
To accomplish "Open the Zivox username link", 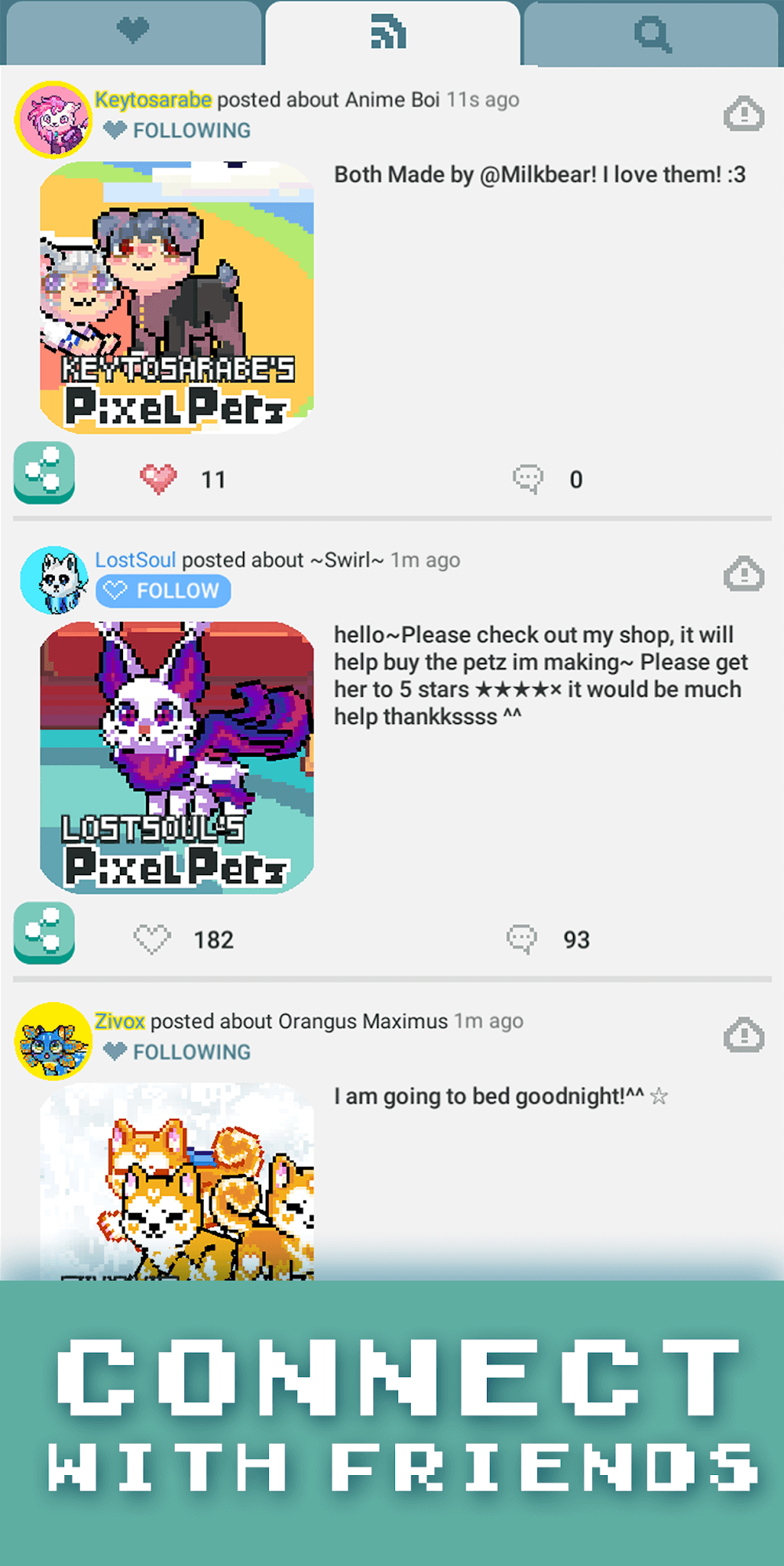I will (120, 1021).
